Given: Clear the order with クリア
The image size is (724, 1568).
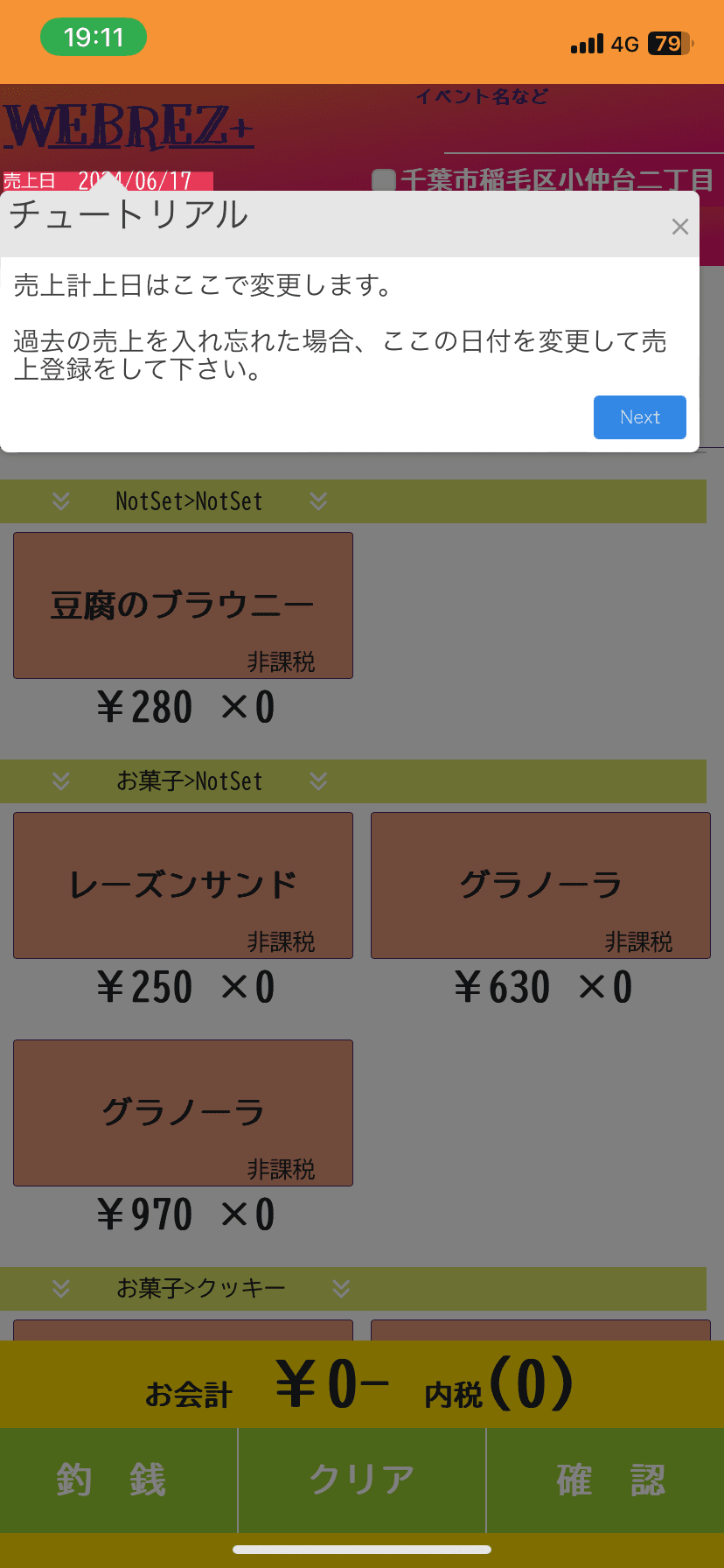Looking at the screenshot, I should [x=361, y=1480].
